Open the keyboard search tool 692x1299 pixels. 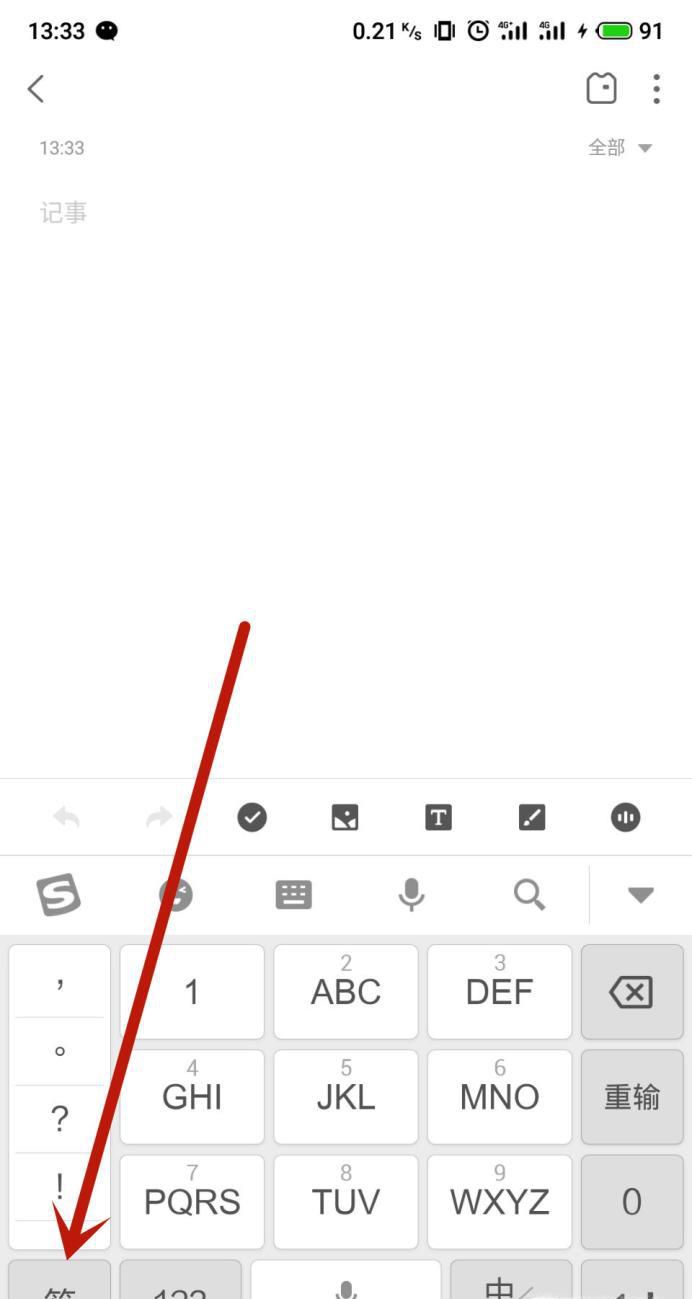click(529, 894)
